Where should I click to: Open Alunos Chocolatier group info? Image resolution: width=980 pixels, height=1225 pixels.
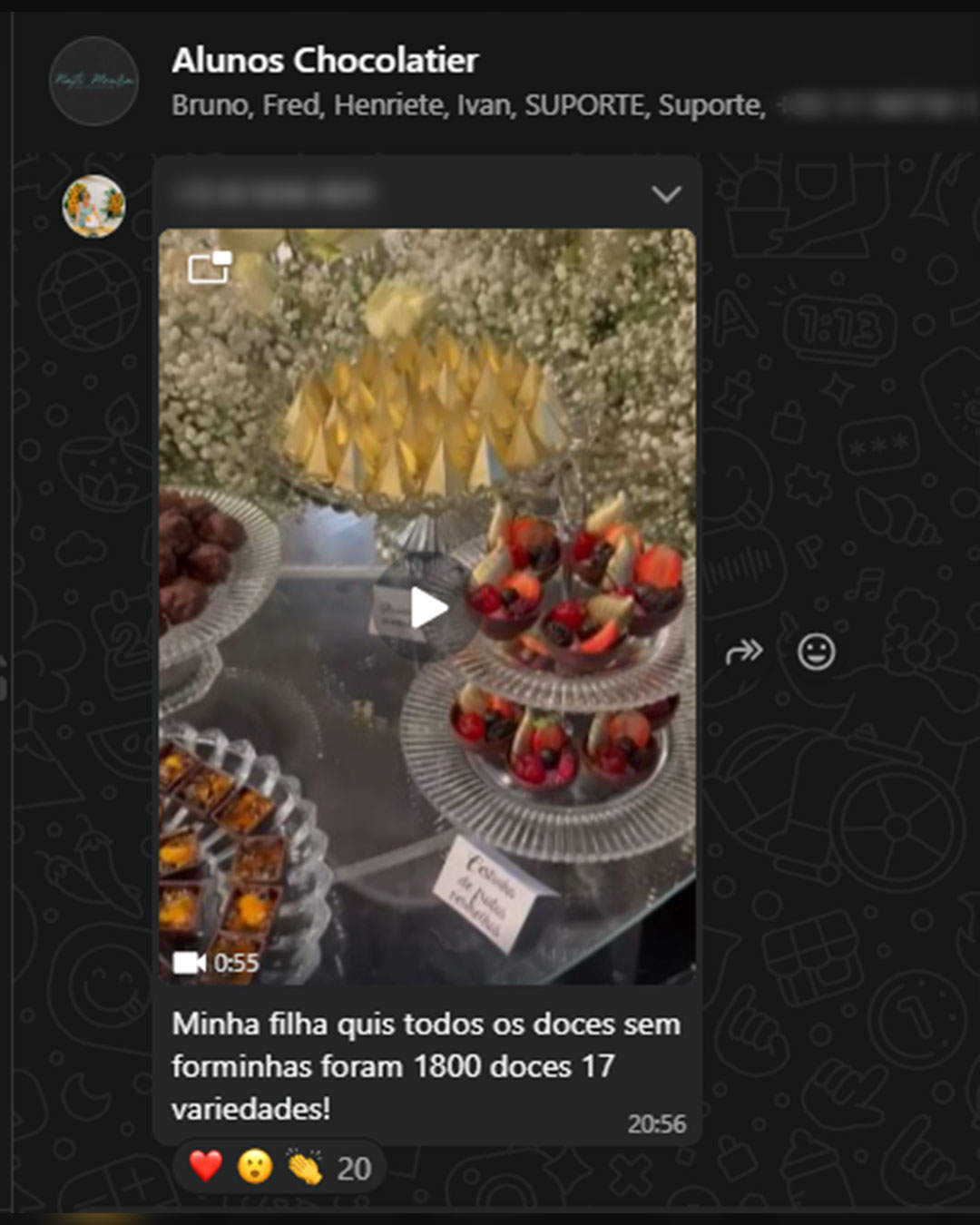point(324,61)
